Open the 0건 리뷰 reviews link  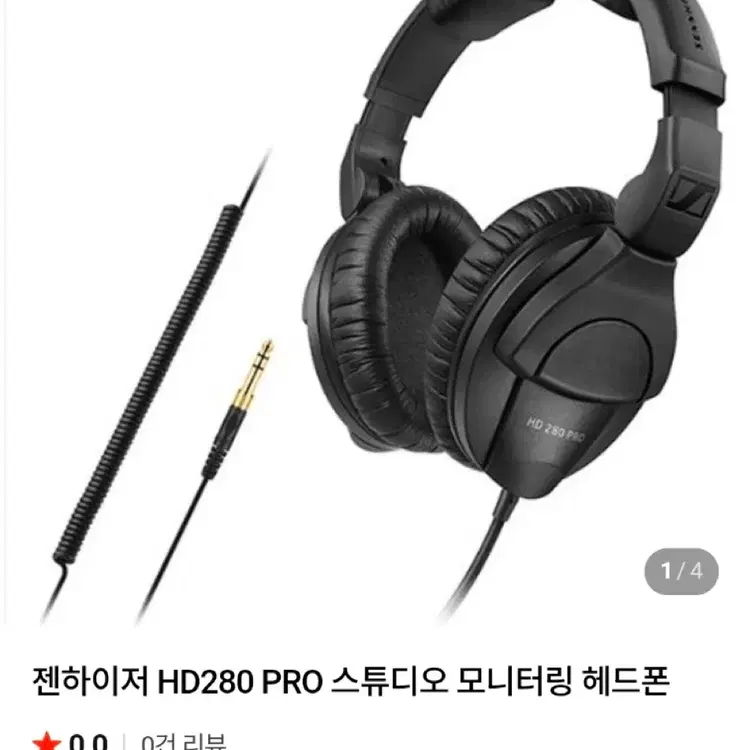[184, 740]
